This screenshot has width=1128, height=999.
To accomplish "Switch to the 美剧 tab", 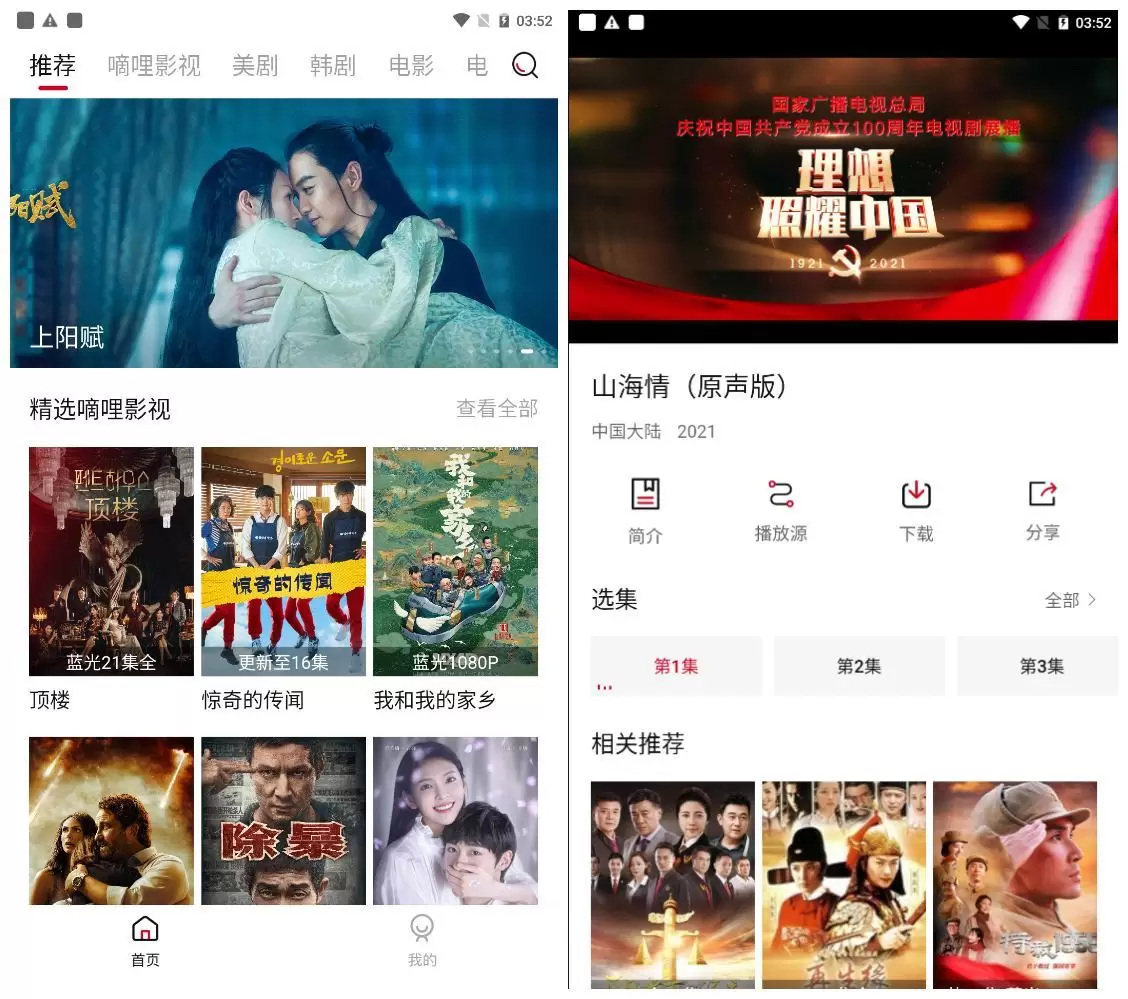I will coord(255,66).
